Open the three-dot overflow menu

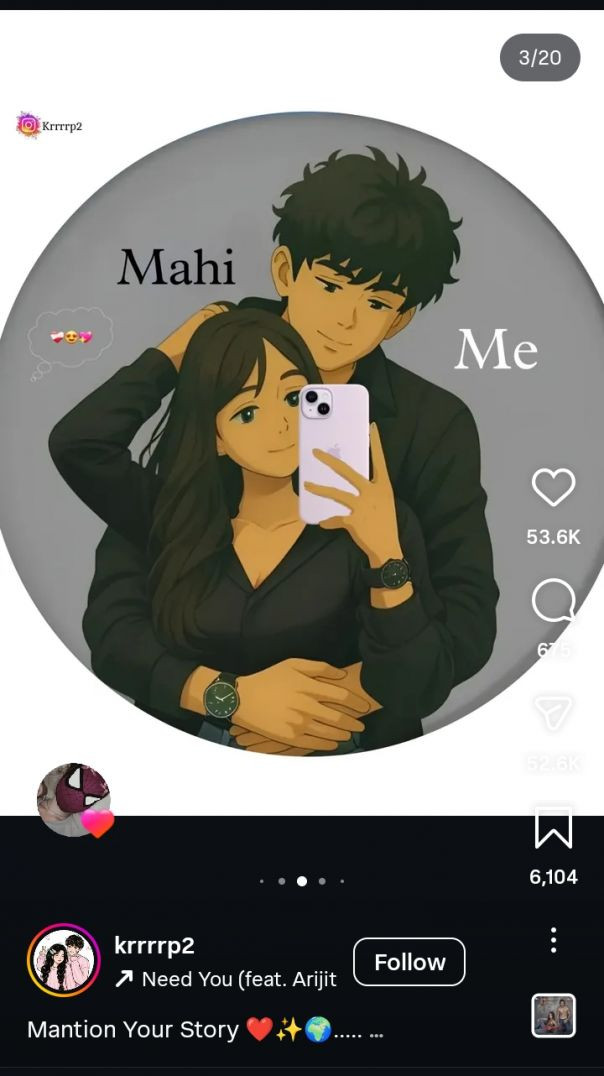tap(553, 940)
